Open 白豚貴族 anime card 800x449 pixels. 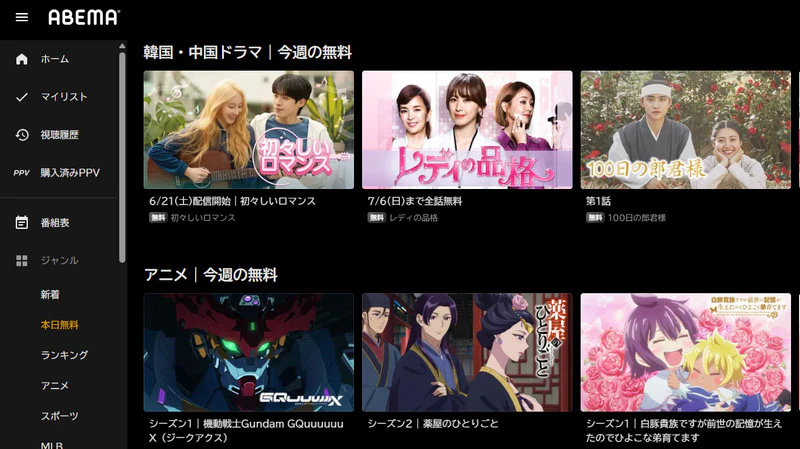(x=685, y=352)
